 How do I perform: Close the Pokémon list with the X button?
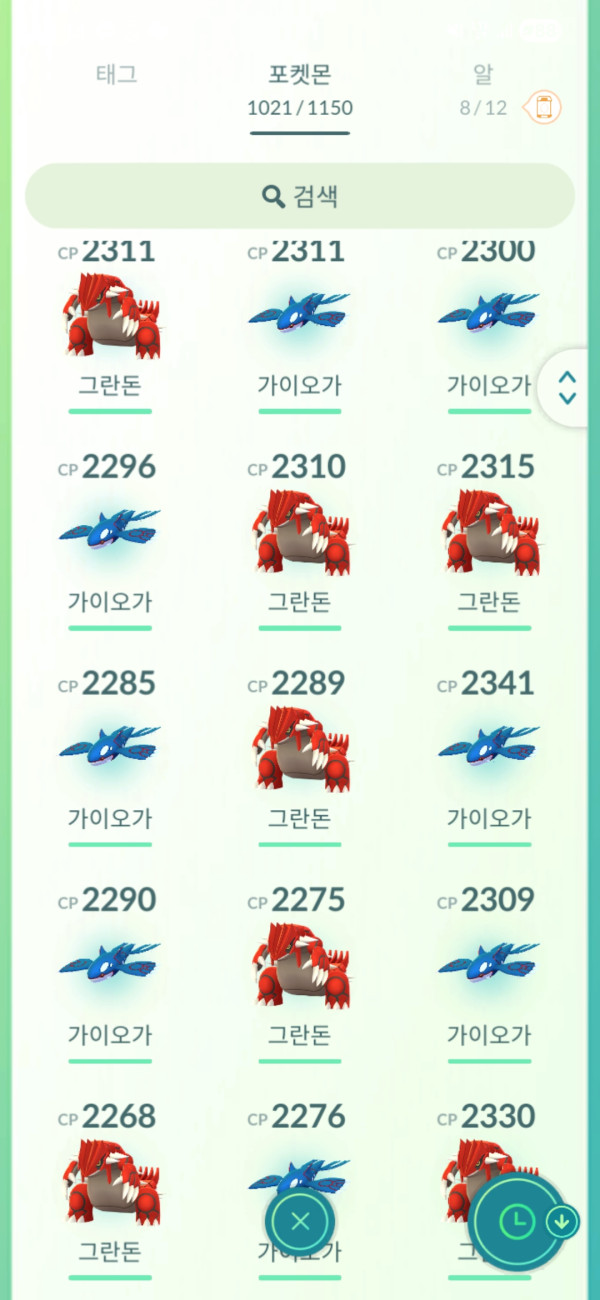tap(300, 1220)
